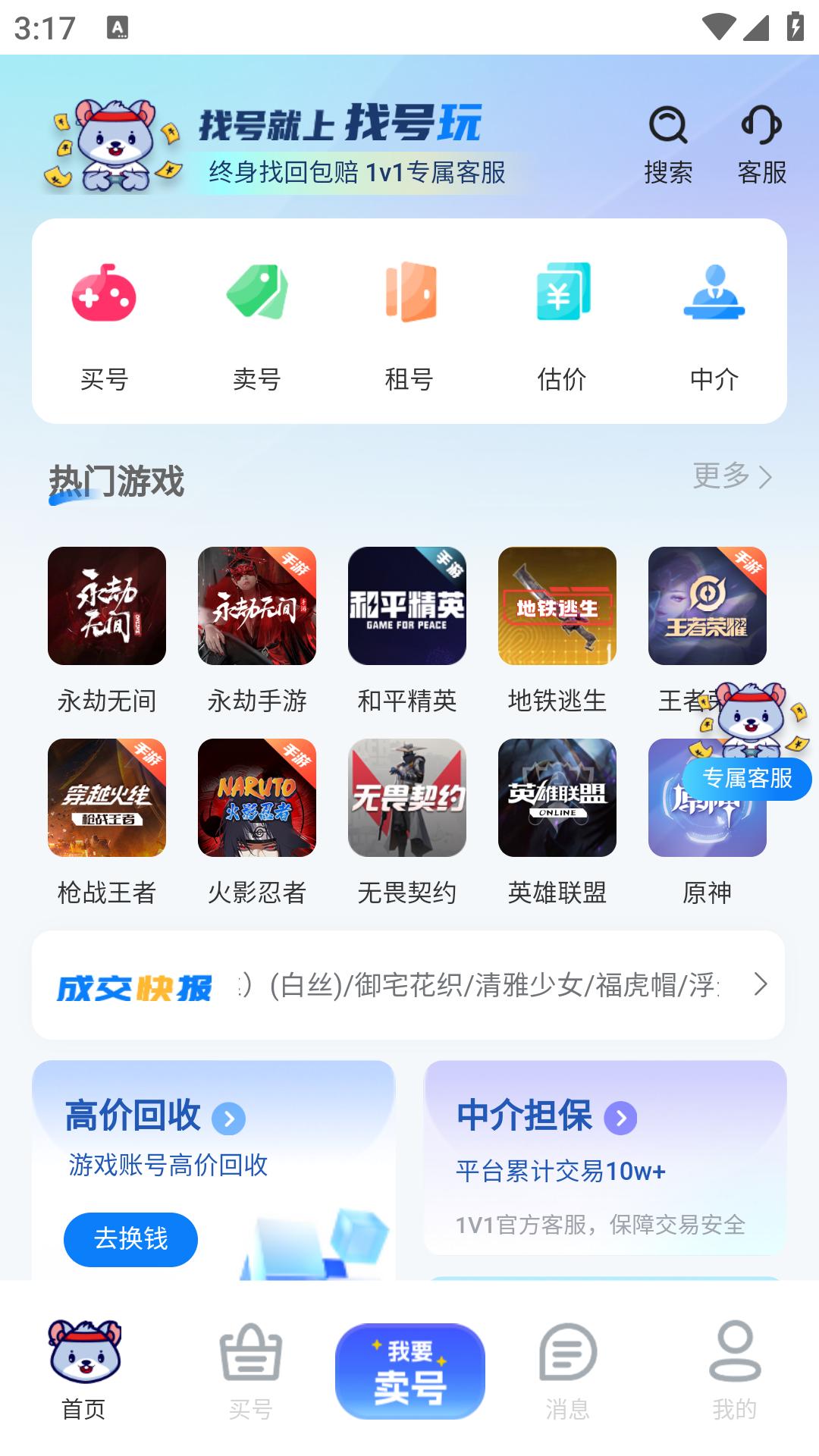Open the 中介担保 detail arrow

622,1116
